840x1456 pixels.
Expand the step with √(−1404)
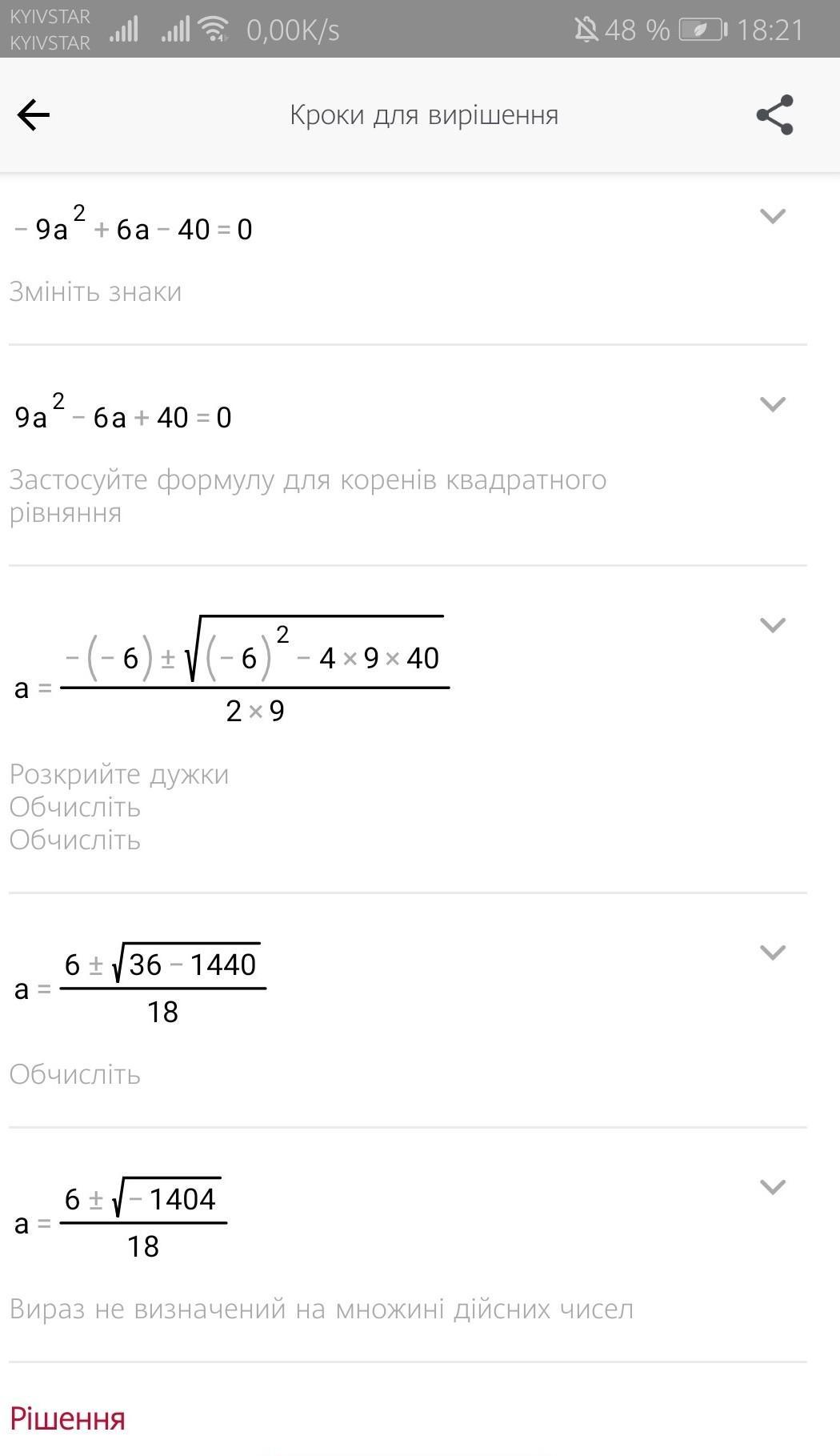point(772,1187)
